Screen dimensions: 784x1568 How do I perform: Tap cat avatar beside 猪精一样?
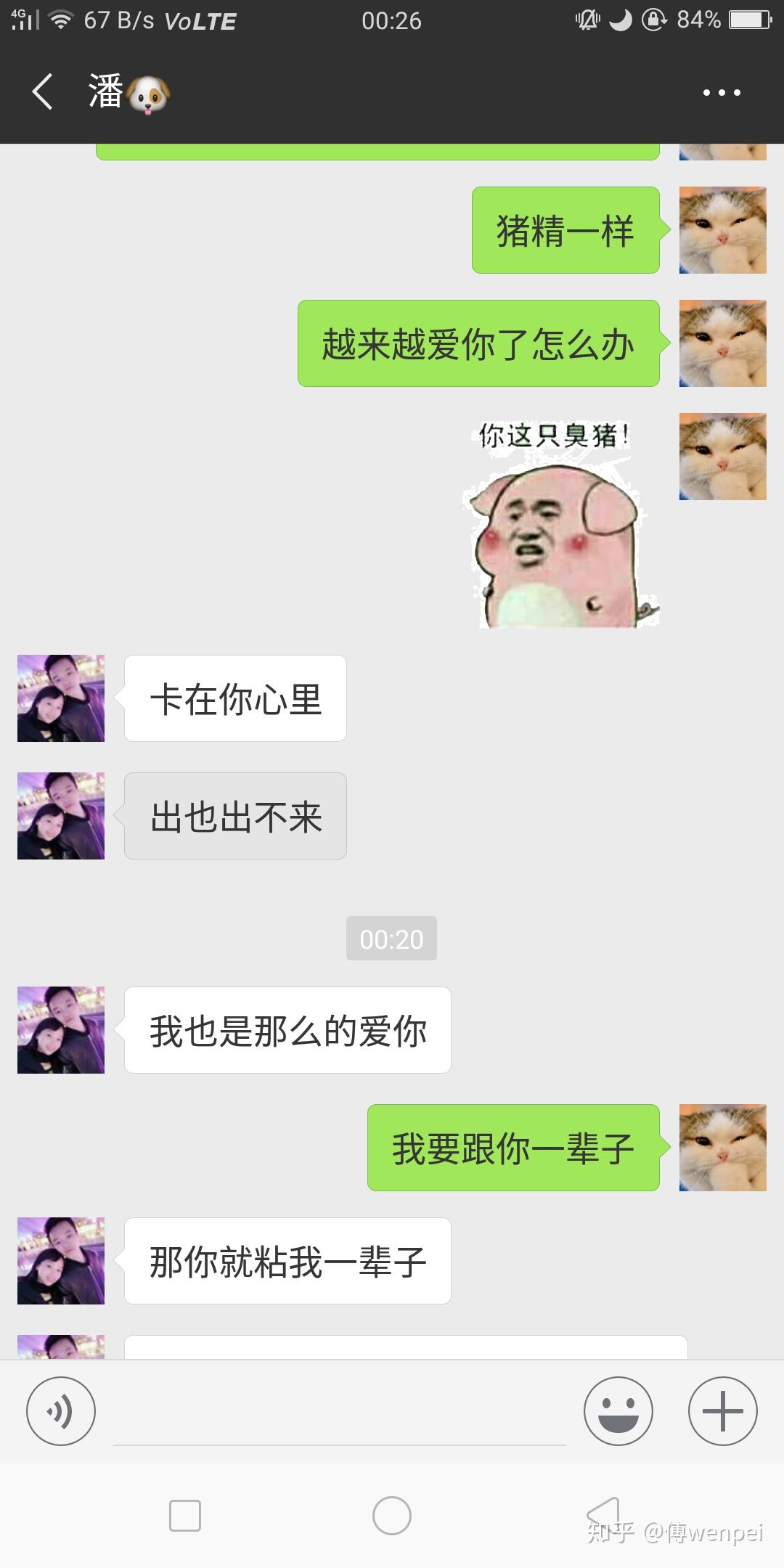(722, 230)
